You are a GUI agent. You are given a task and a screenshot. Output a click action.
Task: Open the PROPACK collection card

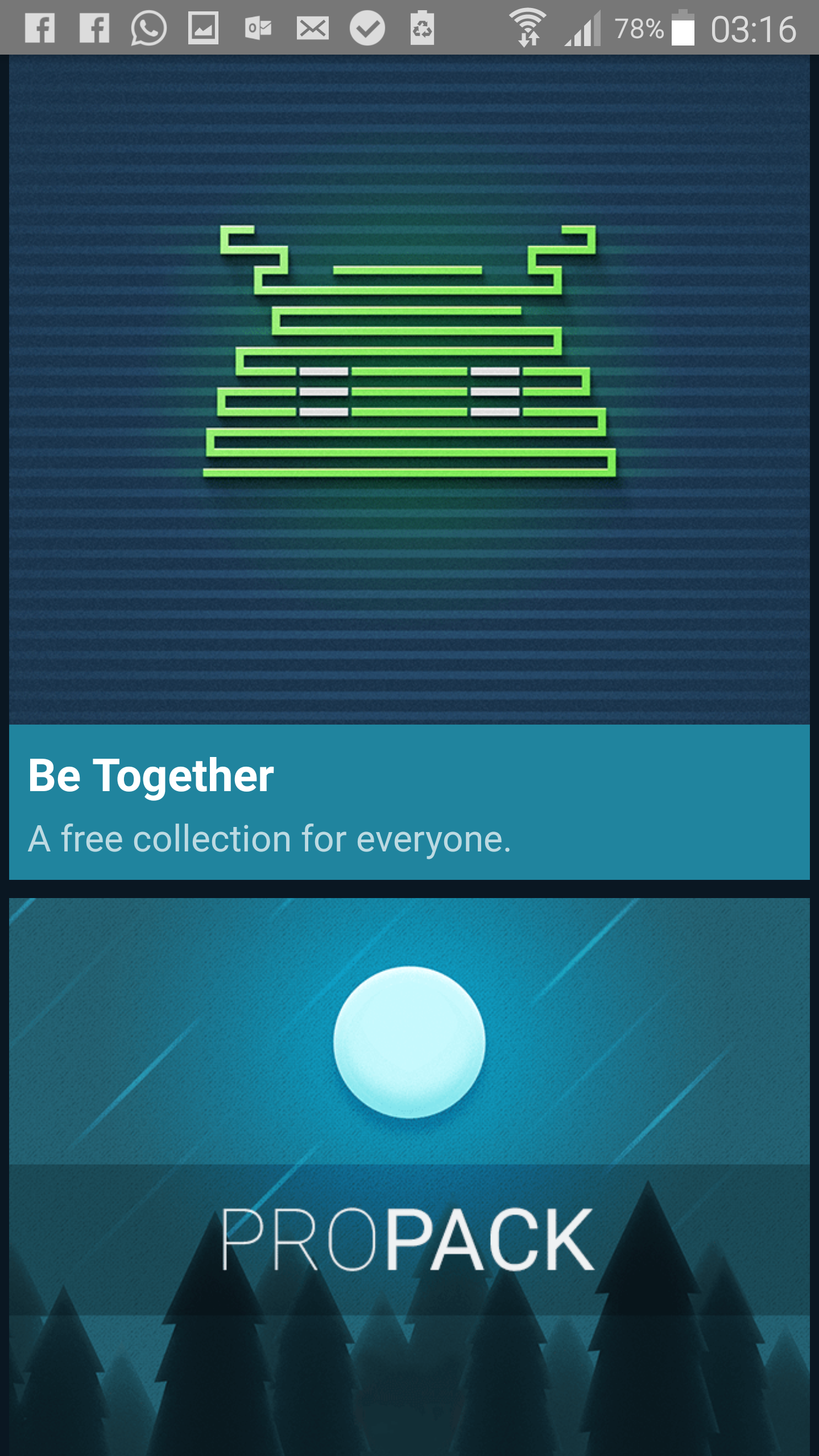409,1177
